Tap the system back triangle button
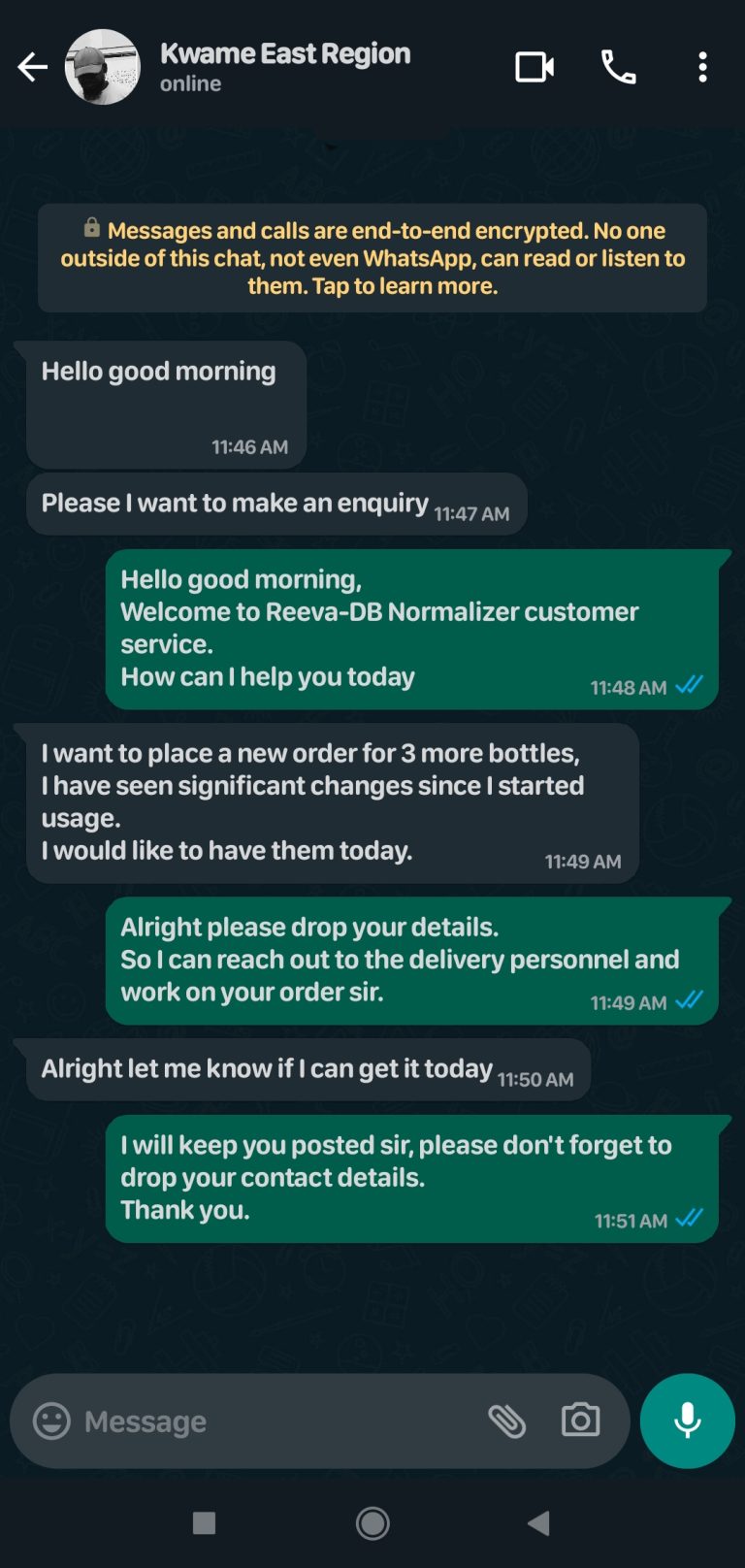Image resolution: width=745 pixels, height=1568 pixels. [x=539, y=1523]
